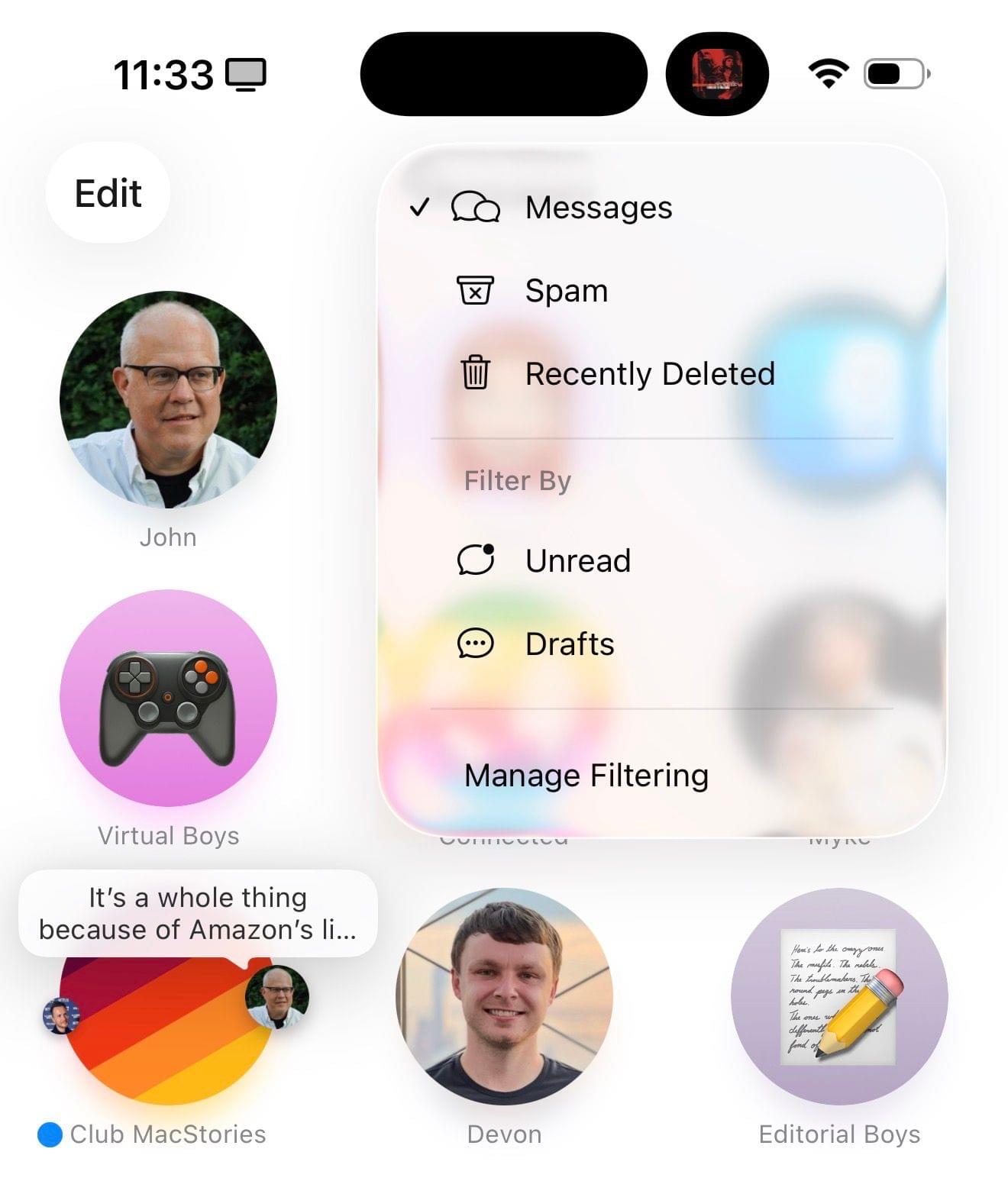Select the Messages filter option
The height and width of the screenshot is (1181, 1008).
pyautogui.click(x=598, y=208)
